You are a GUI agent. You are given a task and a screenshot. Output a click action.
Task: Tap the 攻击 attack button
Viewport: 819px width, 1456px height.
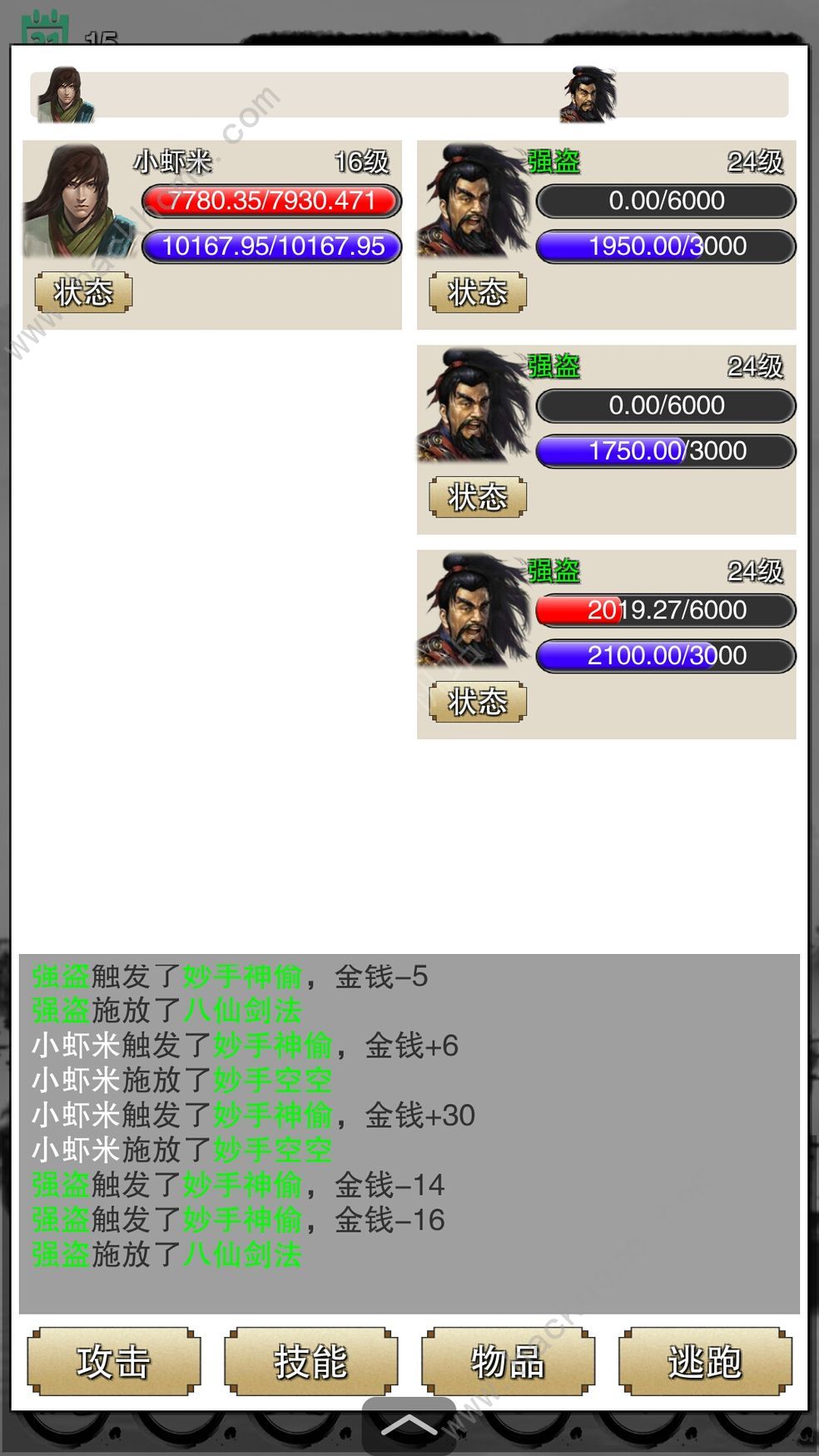tap(114, 1362)
